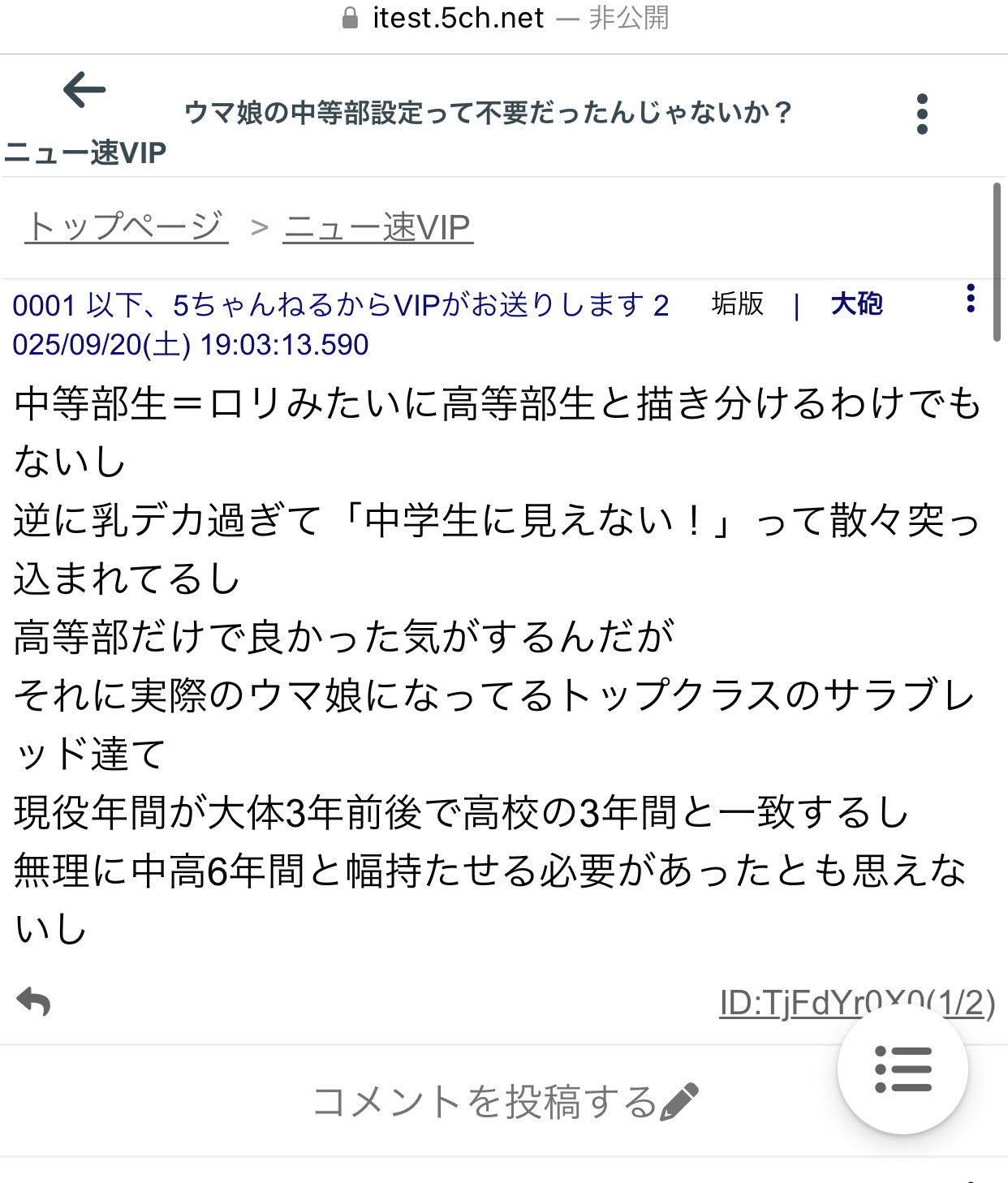Open the トップページ breadcrumb link

(126, 226)
